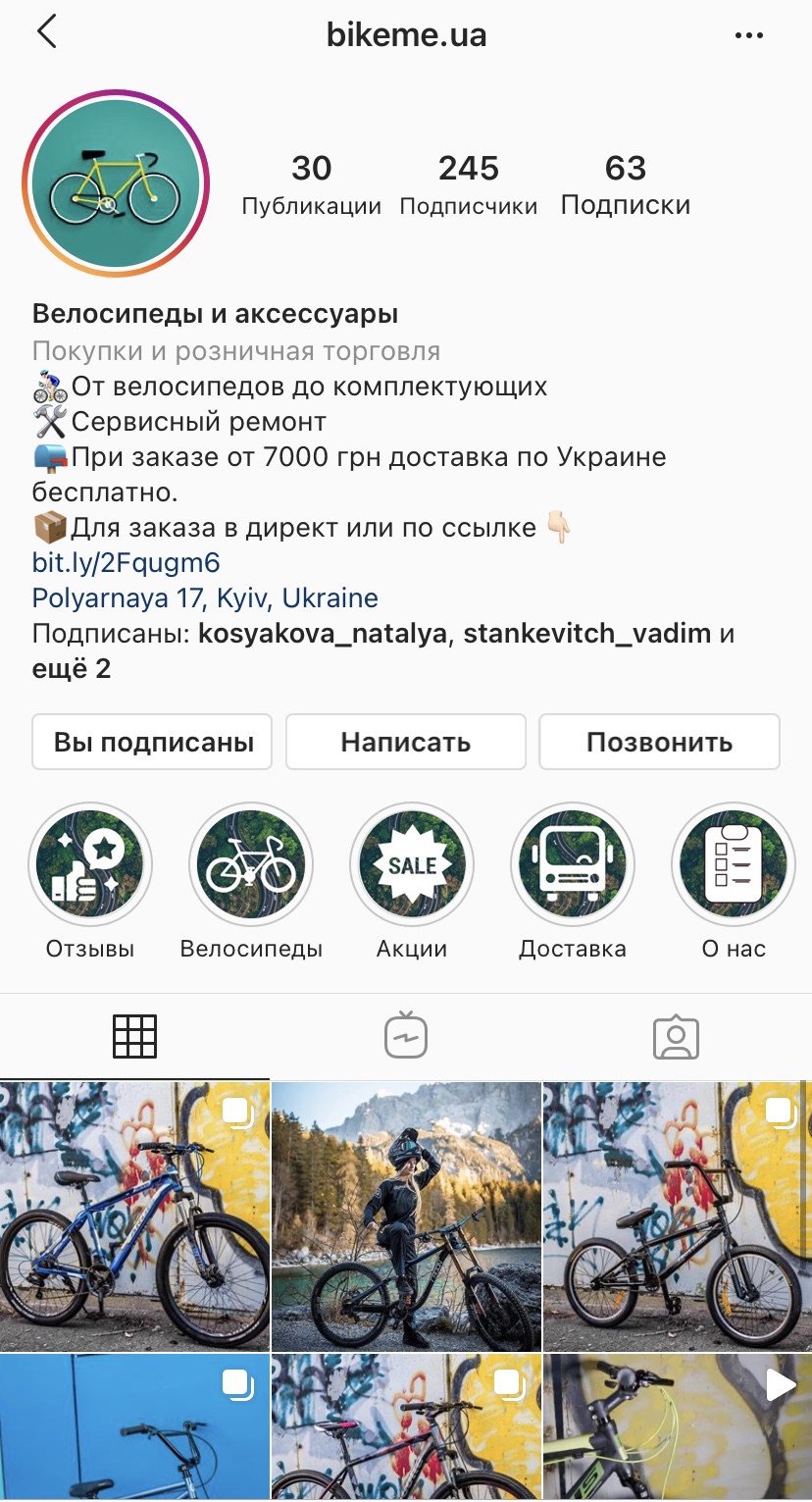Open the Отзывы story highlight

[x=90, y=865]
